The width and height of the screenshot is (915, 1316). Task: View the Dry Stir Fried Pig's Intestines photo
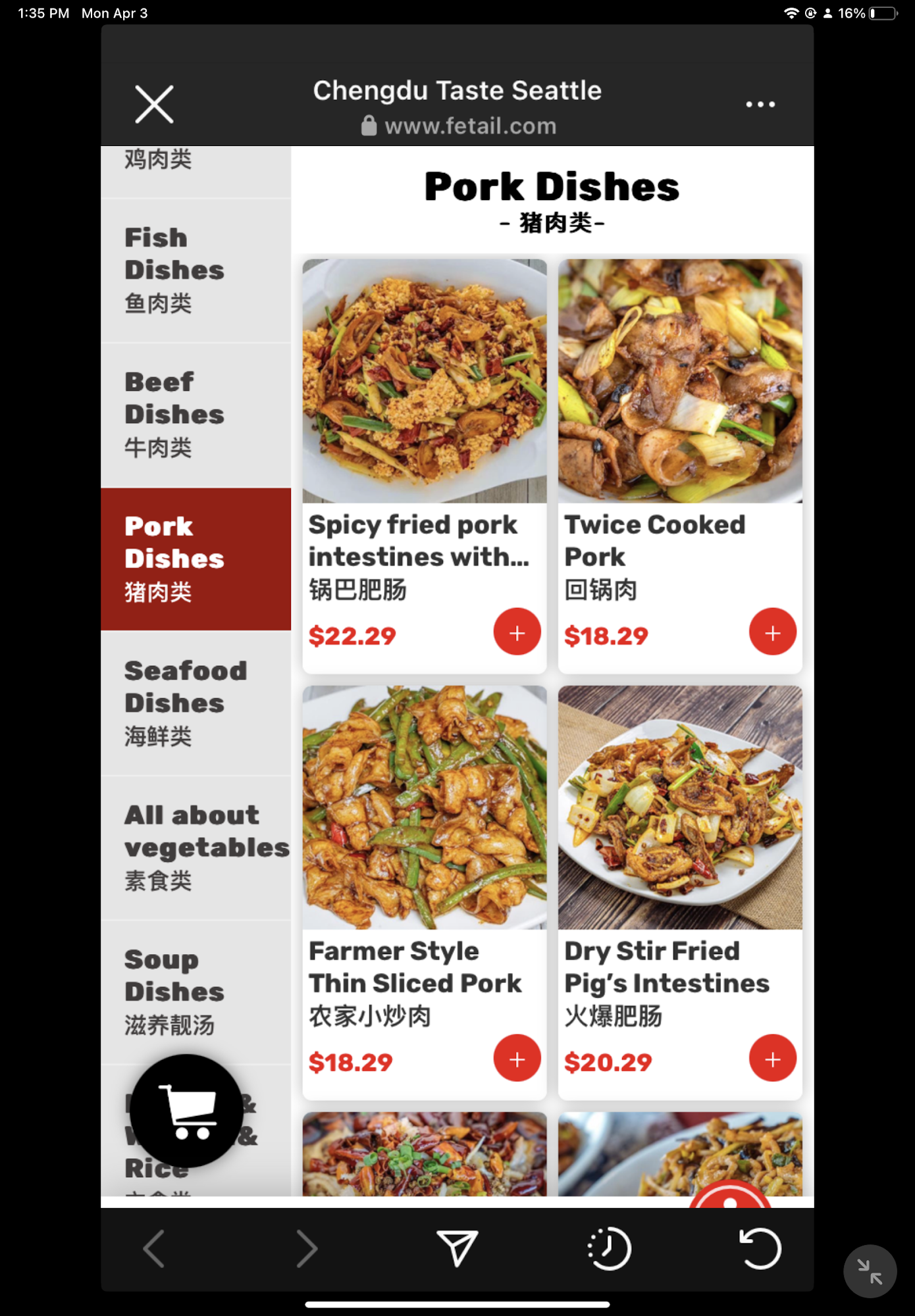coord(679,808)
